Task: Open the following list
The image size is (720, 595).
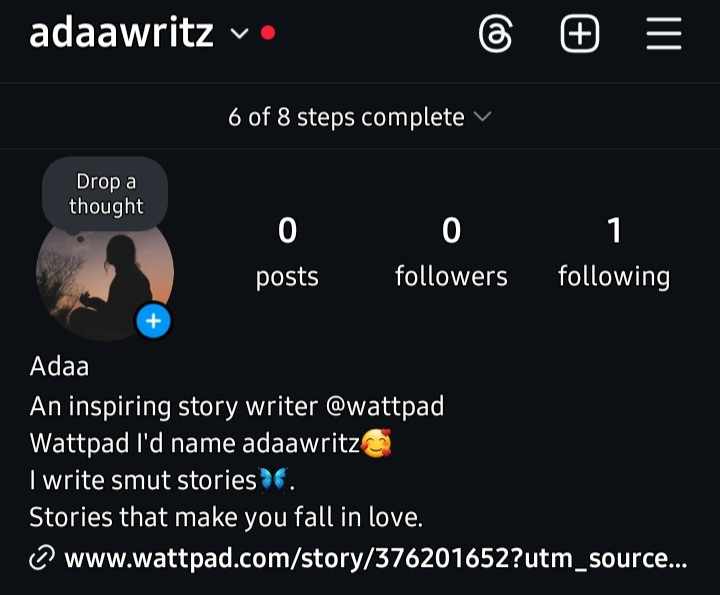Action: click(x=613, y=253)
